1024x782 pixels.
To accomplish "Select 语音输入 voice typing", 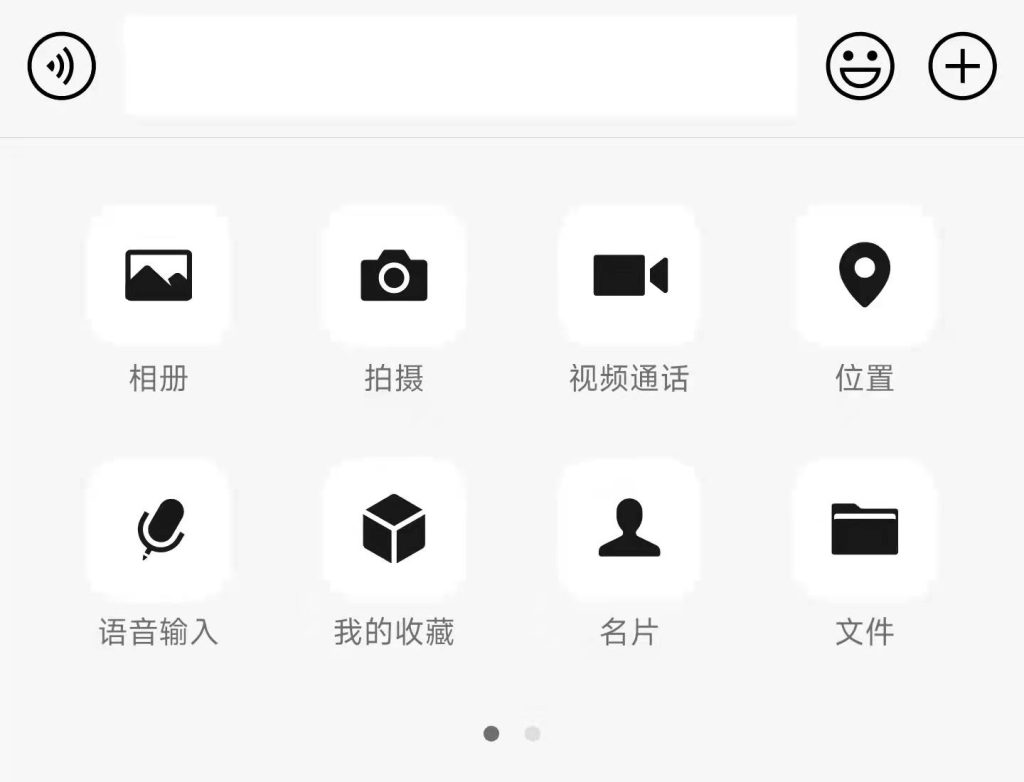I will [158, 529].
